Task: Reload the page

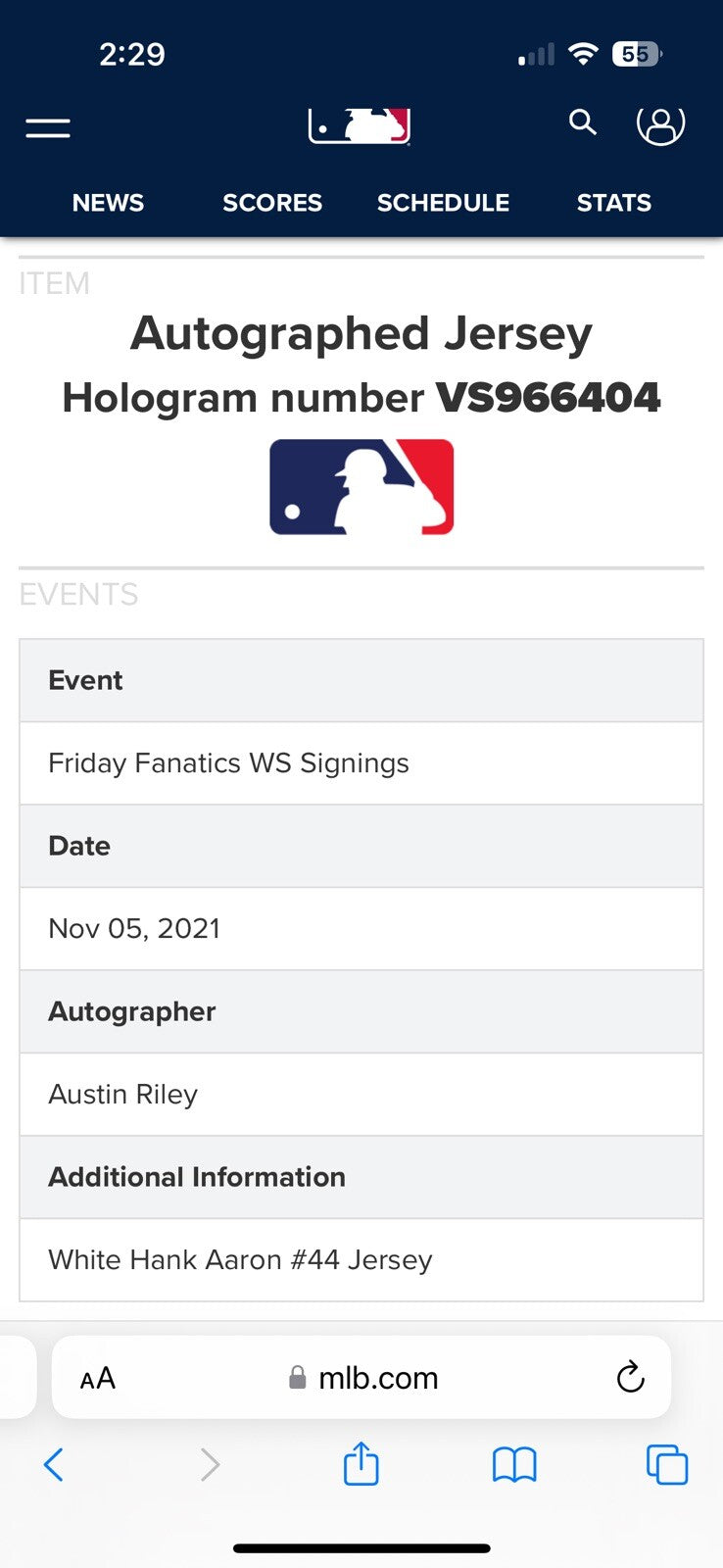Action: 630,1377
